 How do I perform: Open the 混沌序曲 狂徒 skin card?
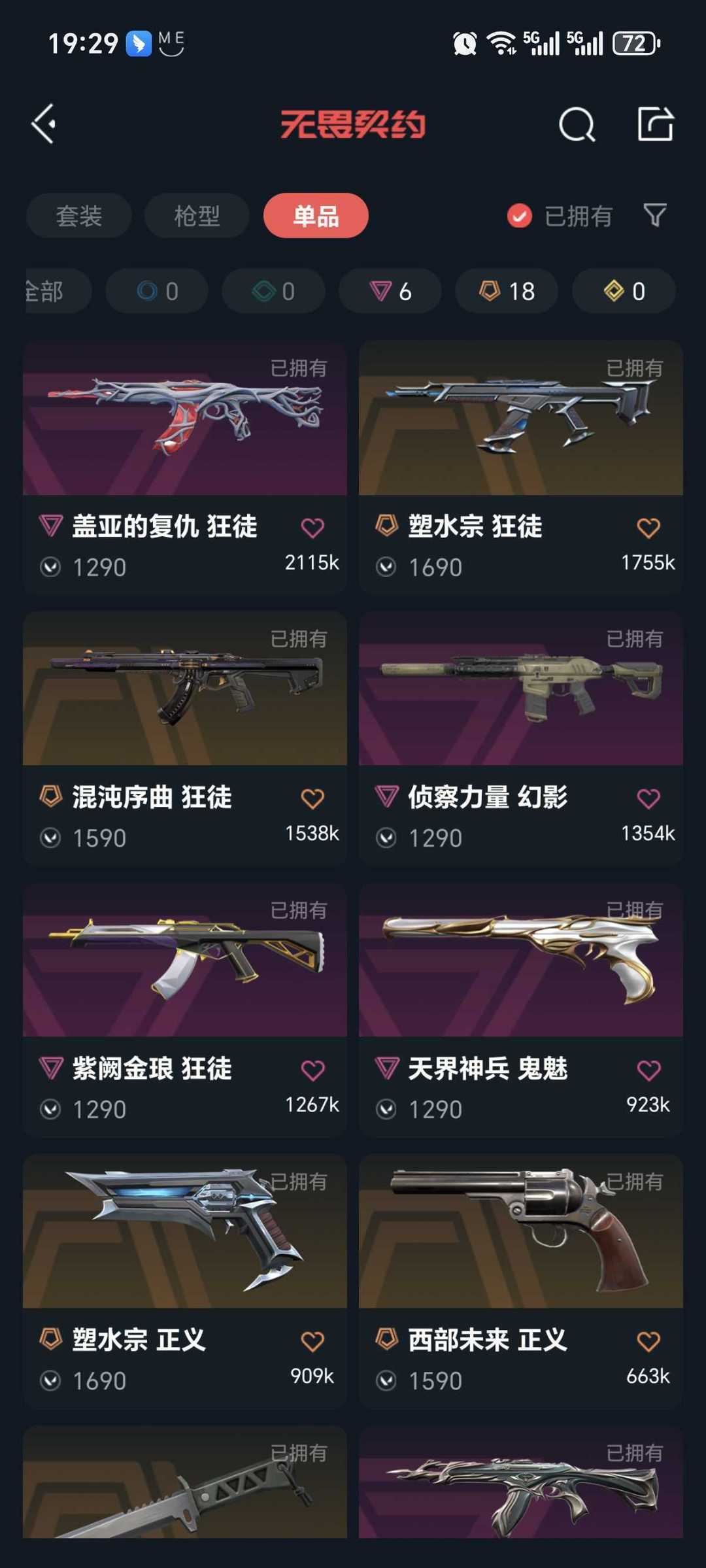(185, 738)
